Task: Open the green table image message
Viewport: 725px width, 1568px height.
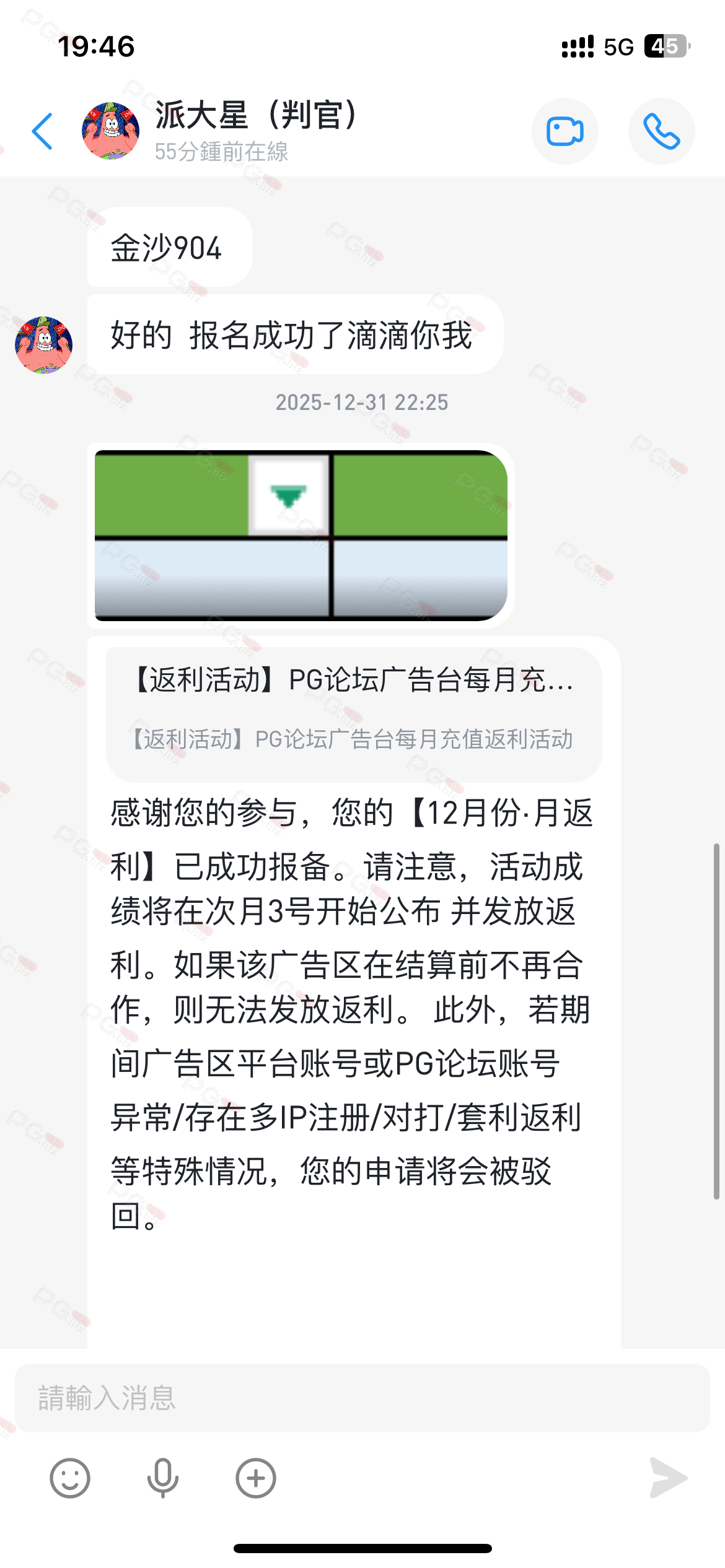Action: 301,535
